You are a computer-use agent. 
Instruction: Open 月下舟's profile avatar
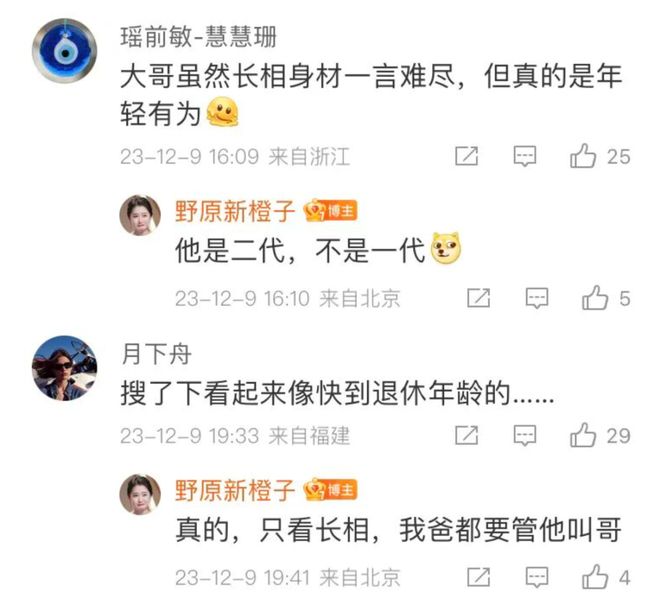[x=64, y=368]
